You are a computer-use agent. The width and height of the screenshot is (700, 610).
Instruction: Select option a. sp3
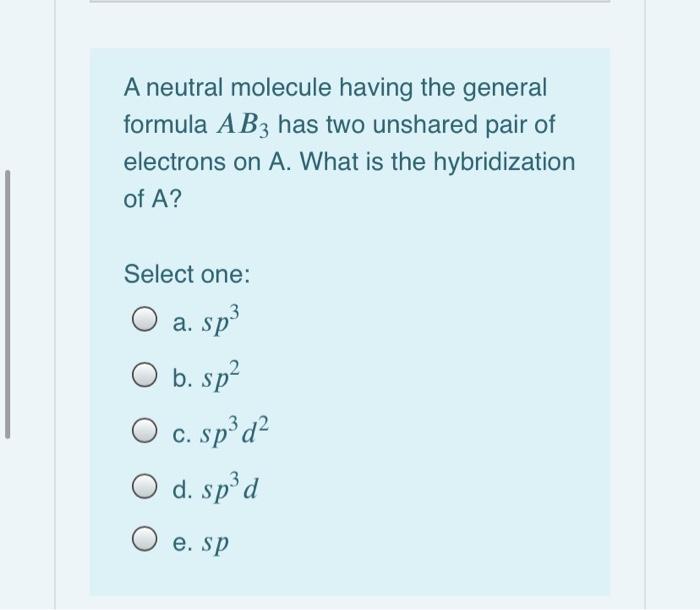(x=144, y=319)
